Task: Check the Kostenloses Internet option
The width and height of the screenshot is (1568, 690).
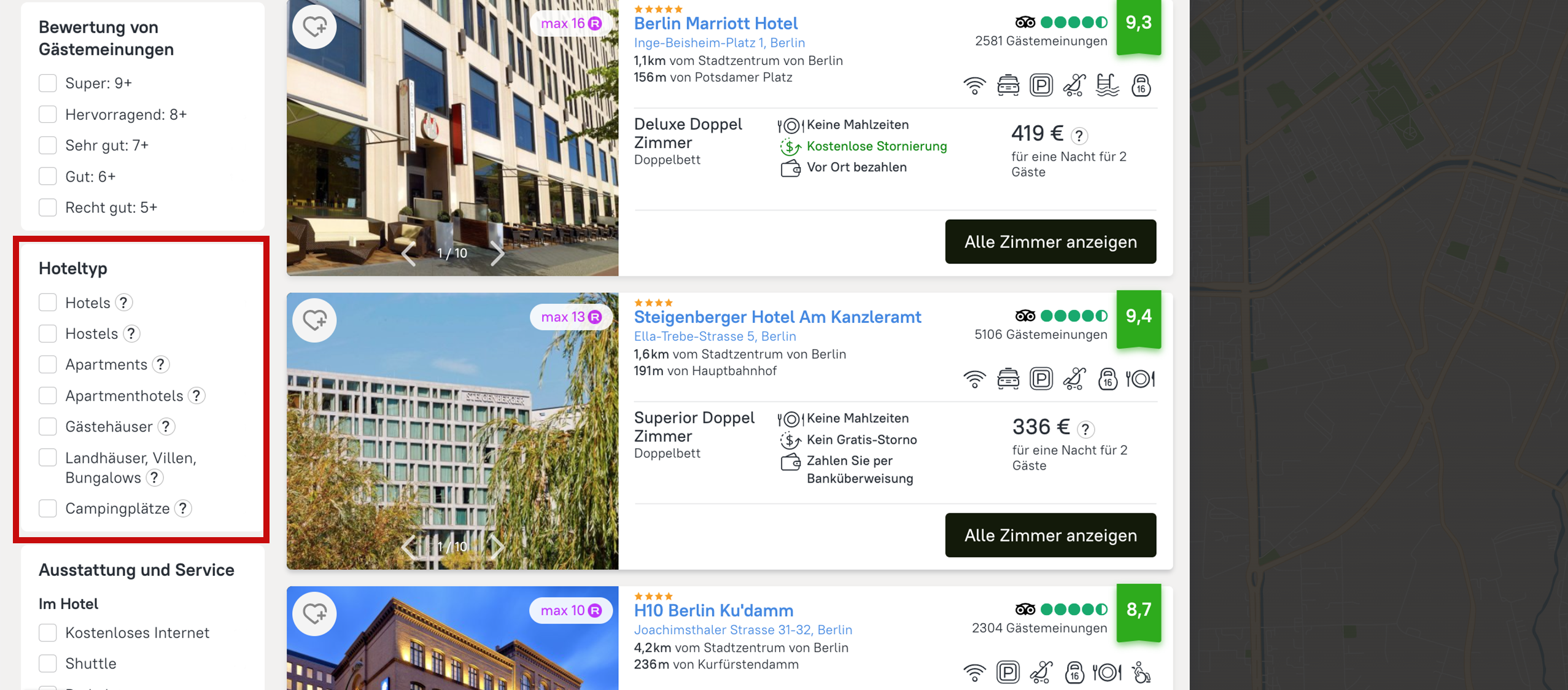Action: pos(47,633)
